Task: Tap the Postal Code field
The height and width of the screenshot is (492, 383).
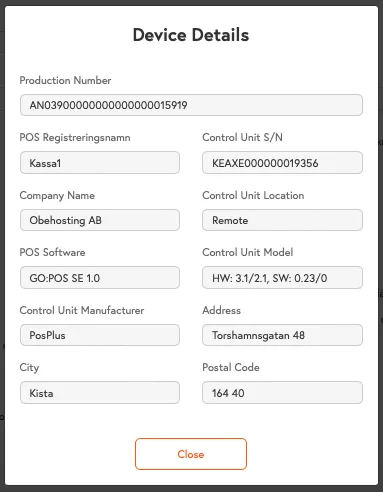Action: (282, 393)
